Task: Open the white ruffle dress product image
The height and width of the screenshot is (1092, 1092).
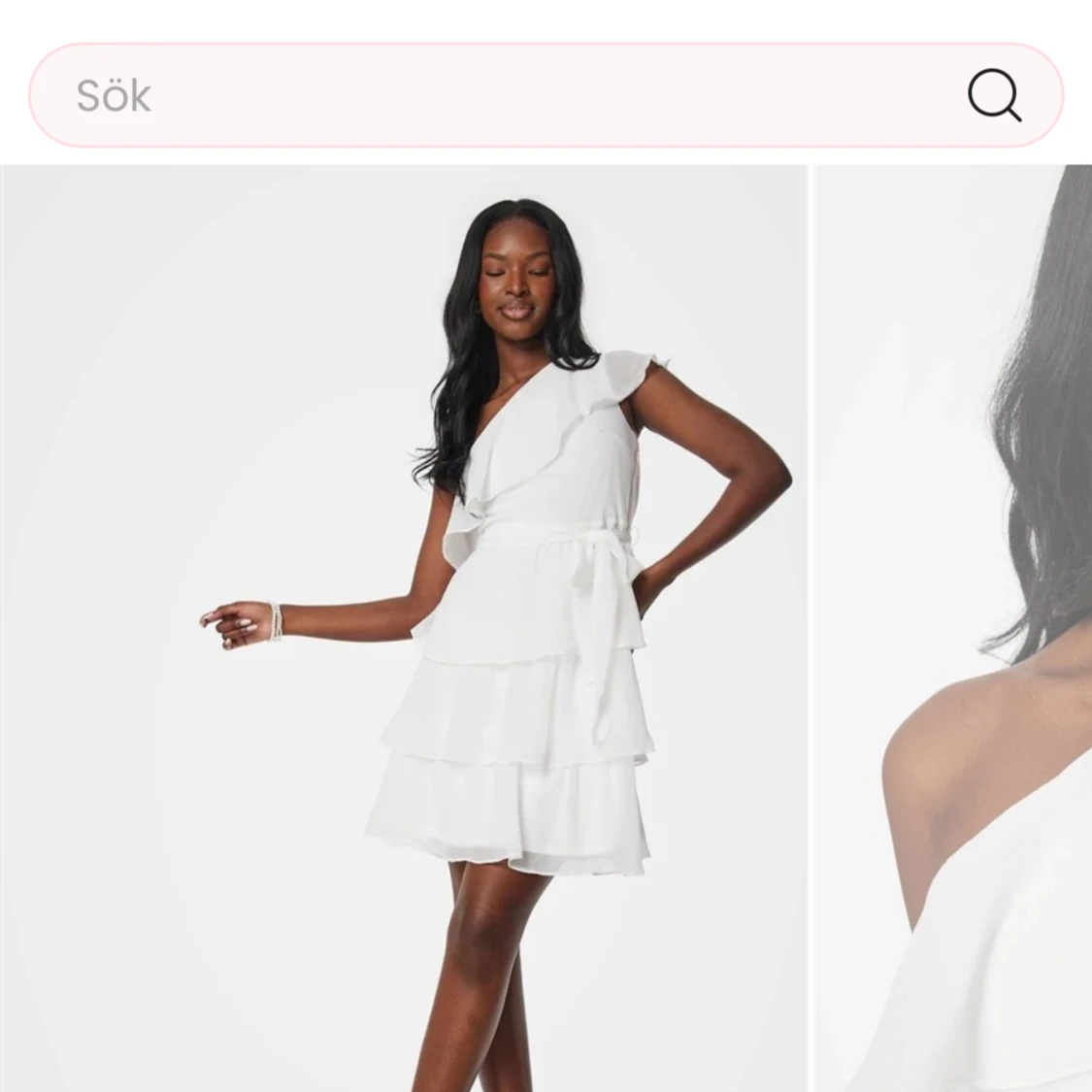Action: [x=403, y=626]
